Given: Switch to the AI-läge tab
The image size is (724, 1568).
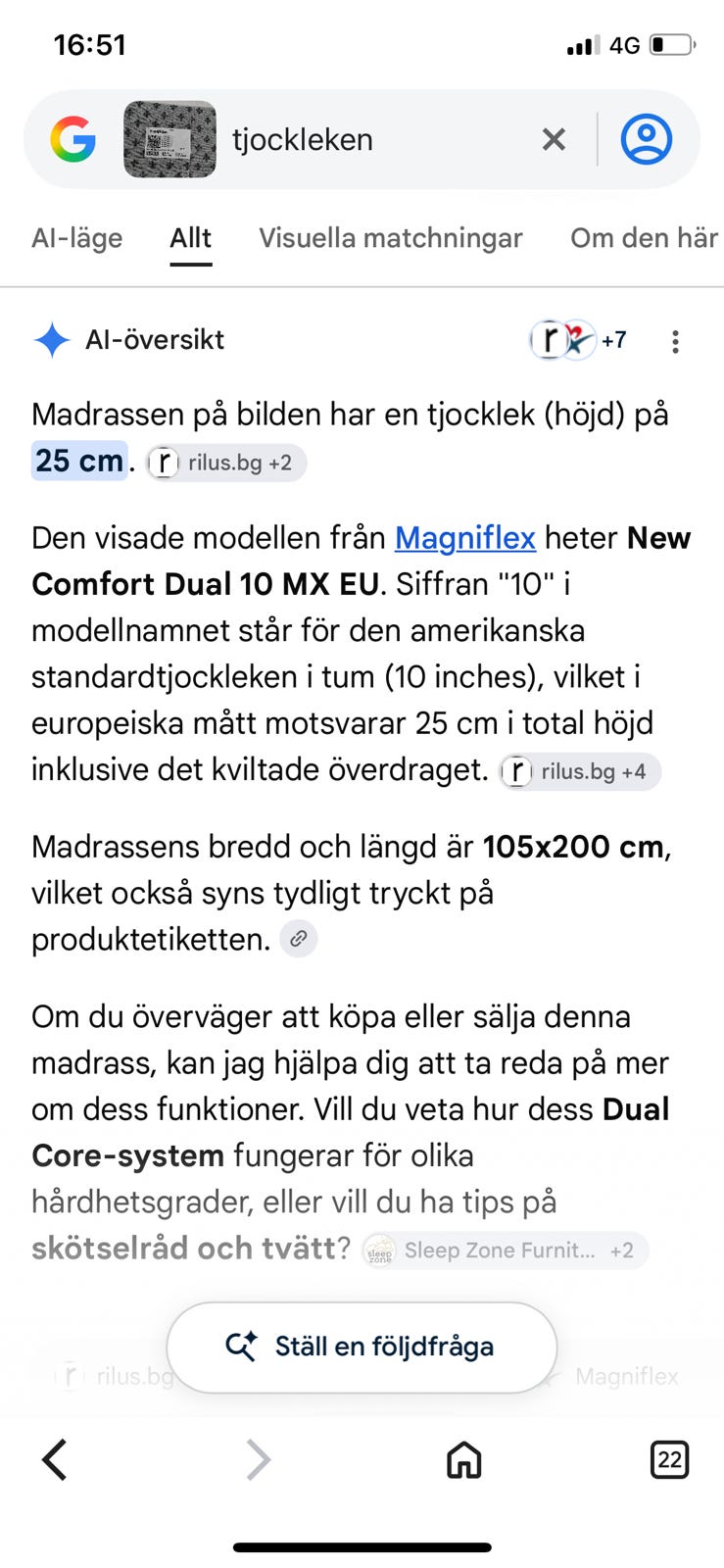Looking at the screenshot, I should [77, 238].
